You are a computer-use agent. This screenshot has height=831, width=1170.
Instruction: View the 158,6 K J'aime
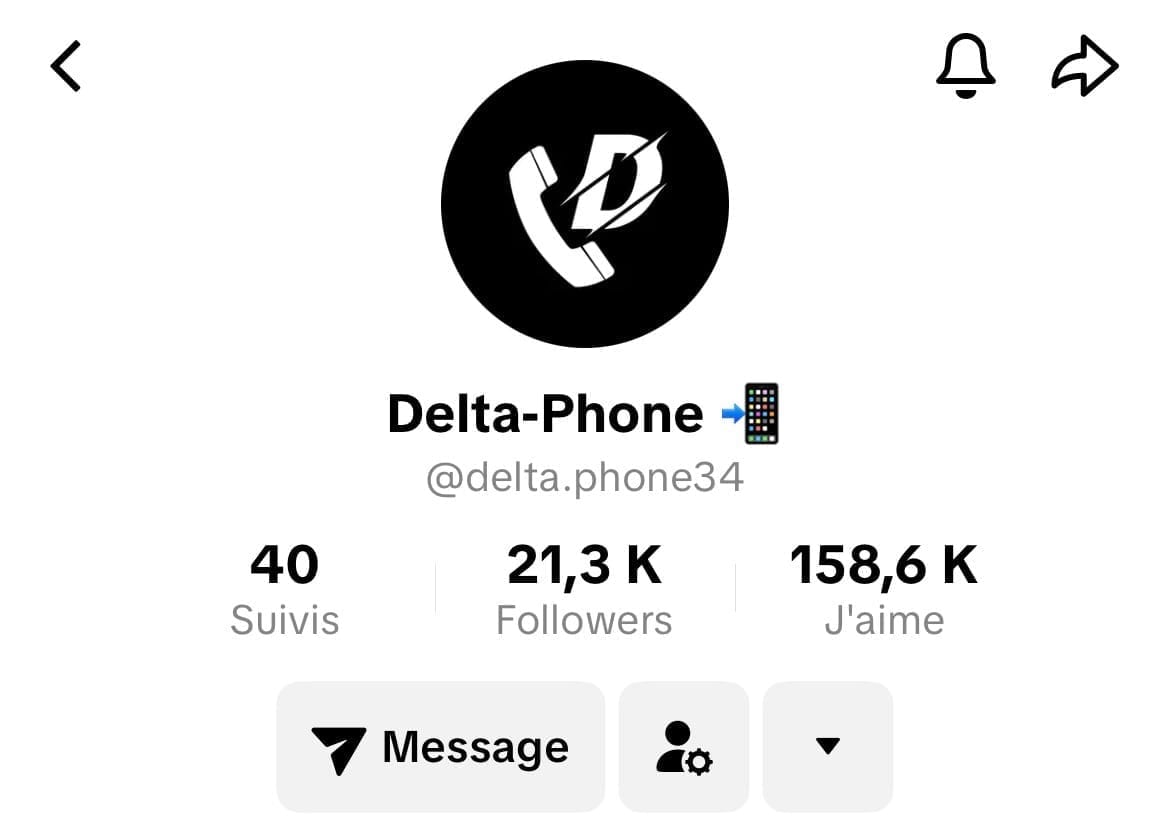point(884,590)
